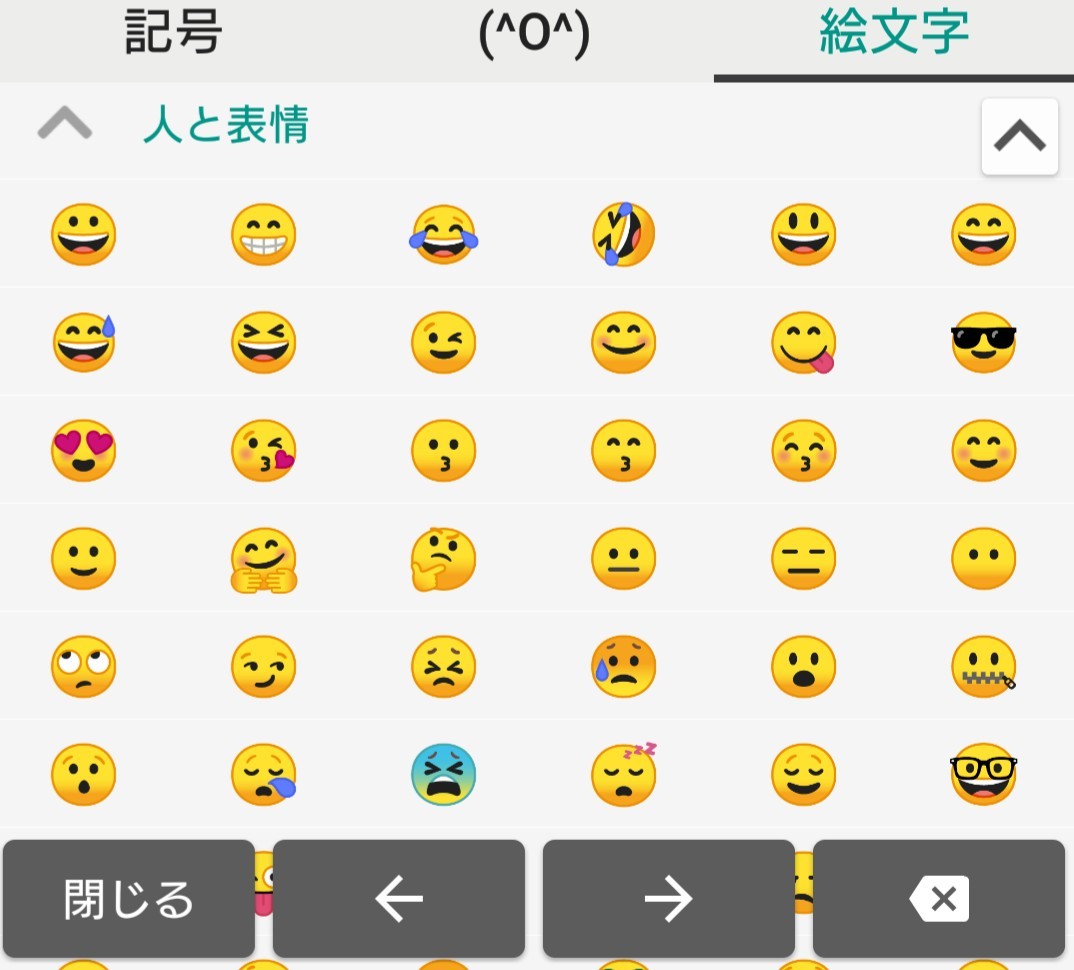This screenshot has height=970, width=1074.
Task: Move cursor left with the left arrow key
Action: [399, 898]
